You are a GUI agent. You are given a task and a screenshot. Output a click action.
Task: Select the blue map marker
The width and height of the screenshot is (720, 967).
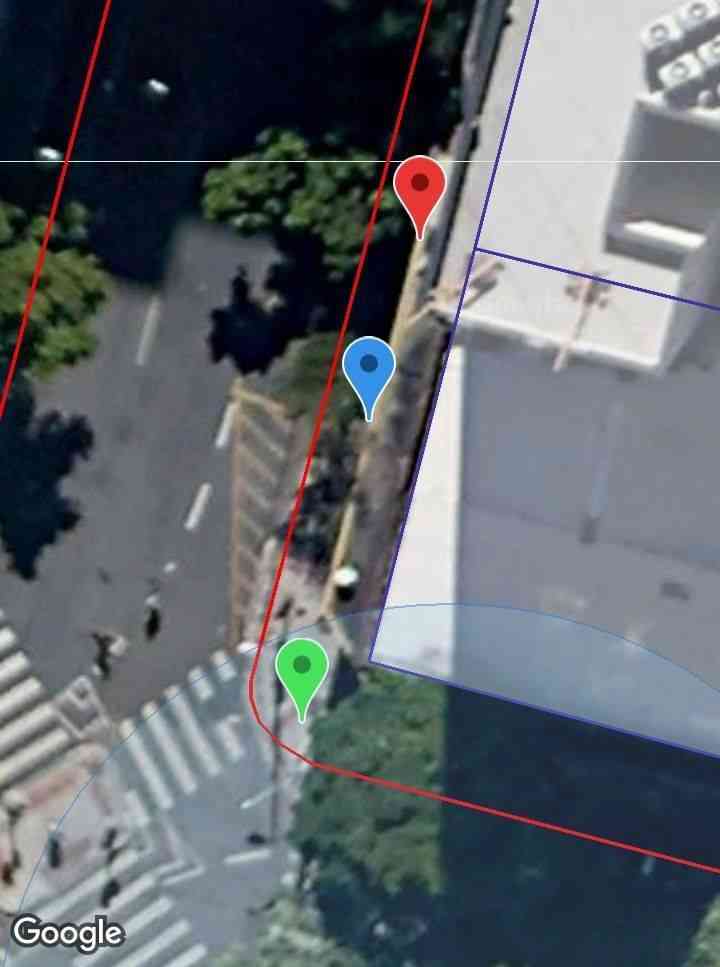pos(368,368)
